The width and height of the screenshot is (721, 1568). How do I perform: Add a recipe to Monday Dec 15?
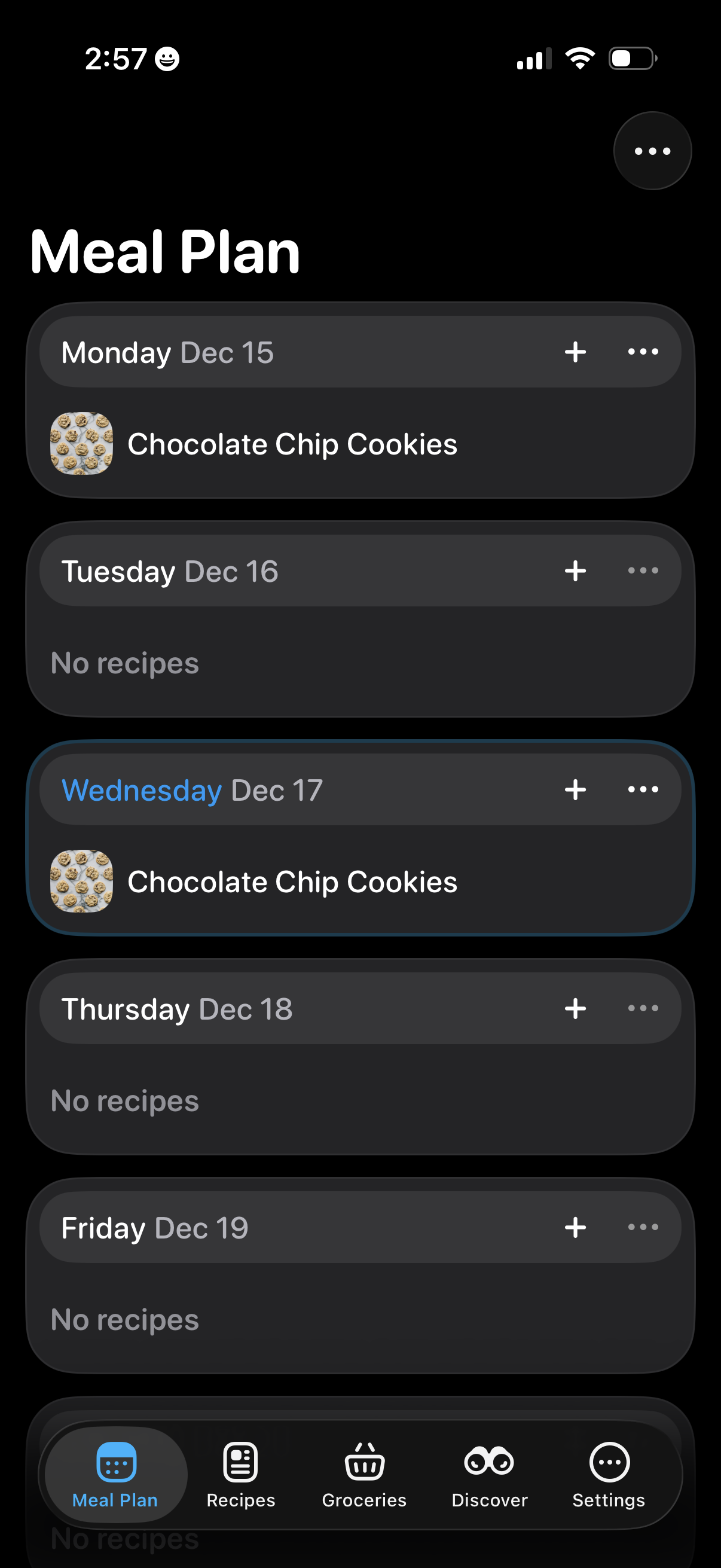575,352
